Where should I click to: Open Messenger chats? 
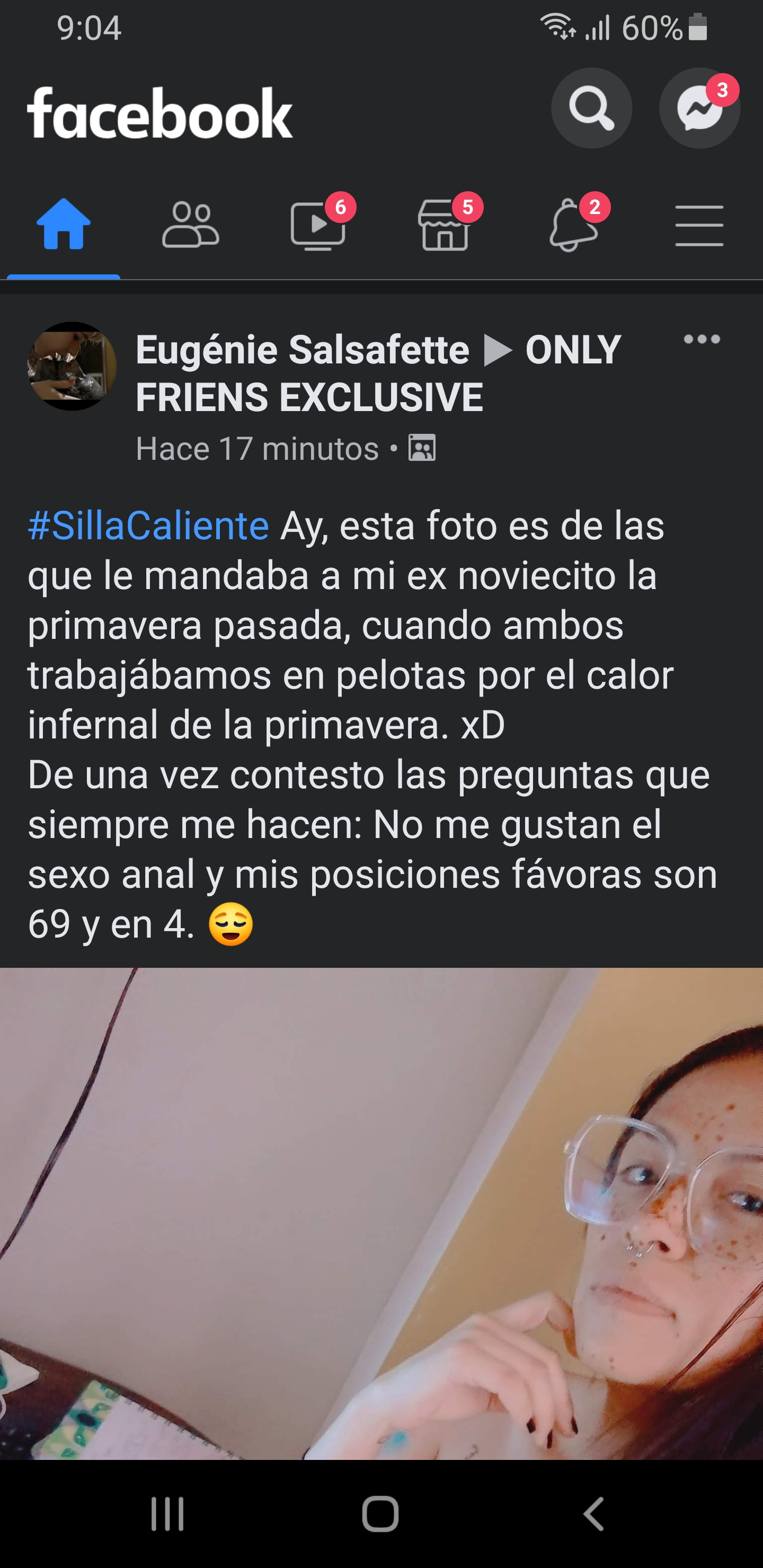699,109
